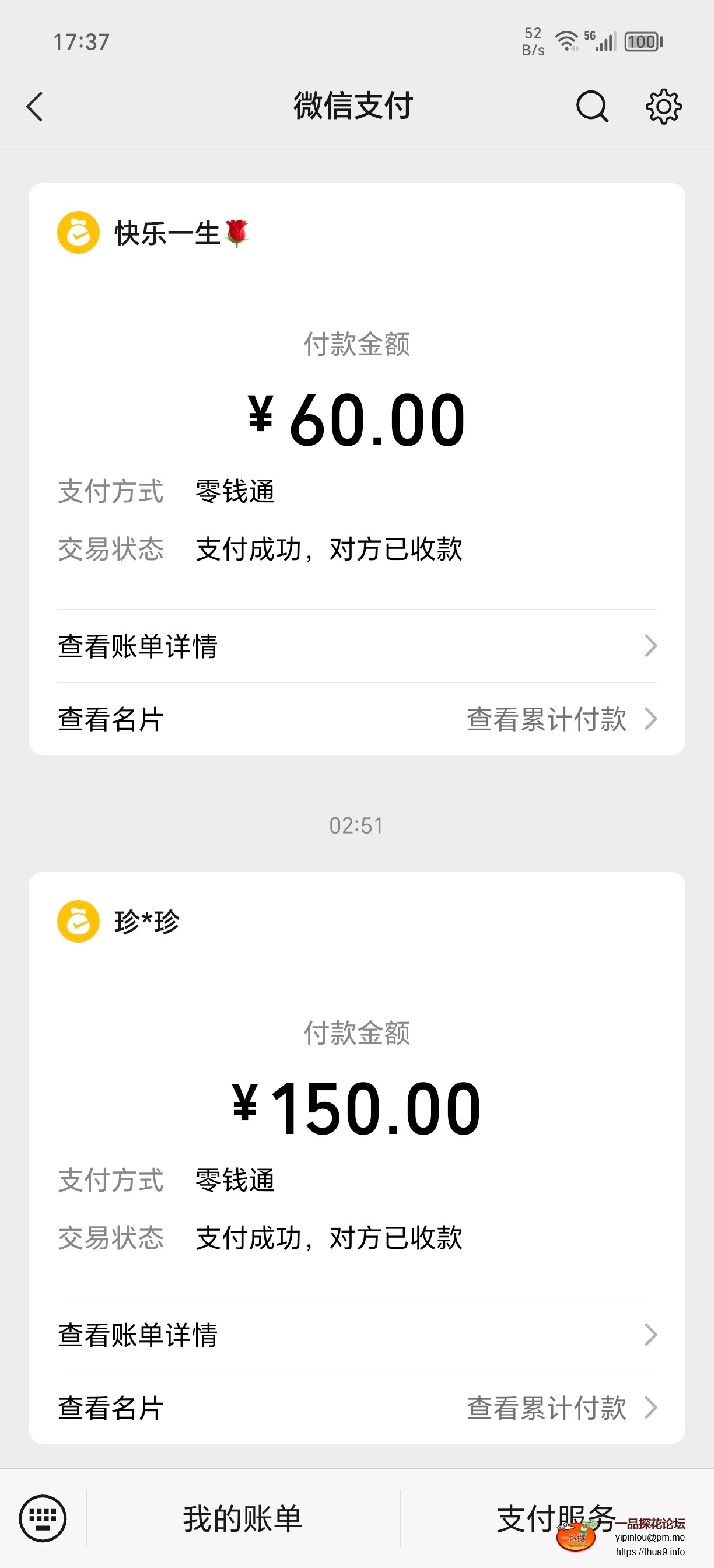Open 查看名片 in the 快乐一生 card
This screenshot has width=714, height=1568.
pyautogui.click(x=111, y=719)
